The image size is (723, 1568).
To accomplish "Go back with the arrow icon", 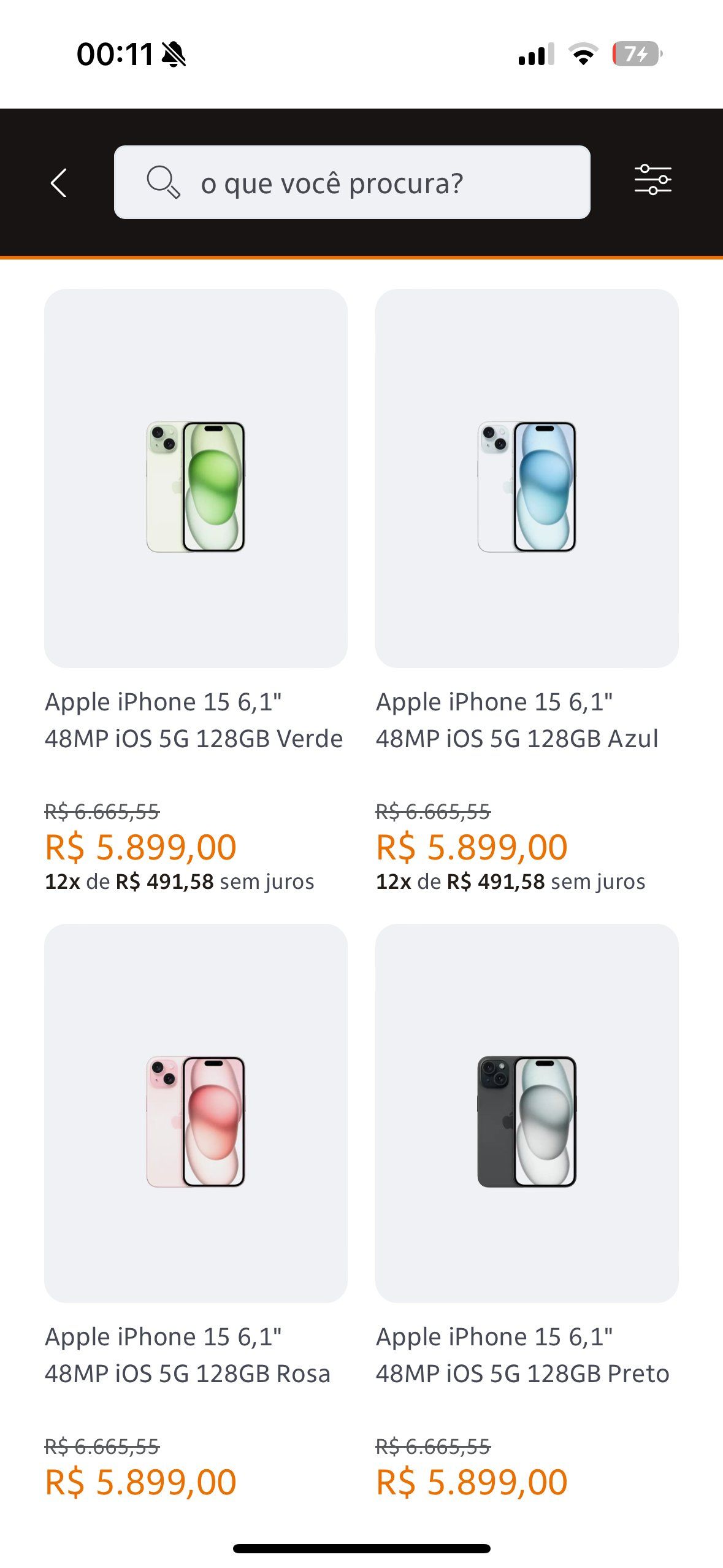I will [59, 183].
